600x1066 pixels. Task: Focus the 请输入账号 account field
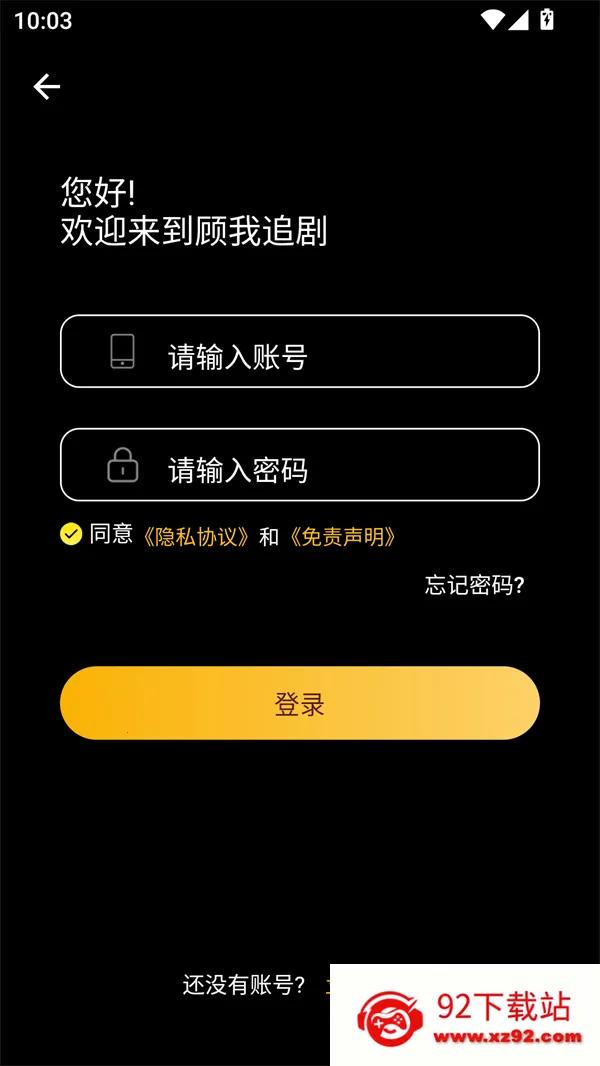(x=300, y=352)
